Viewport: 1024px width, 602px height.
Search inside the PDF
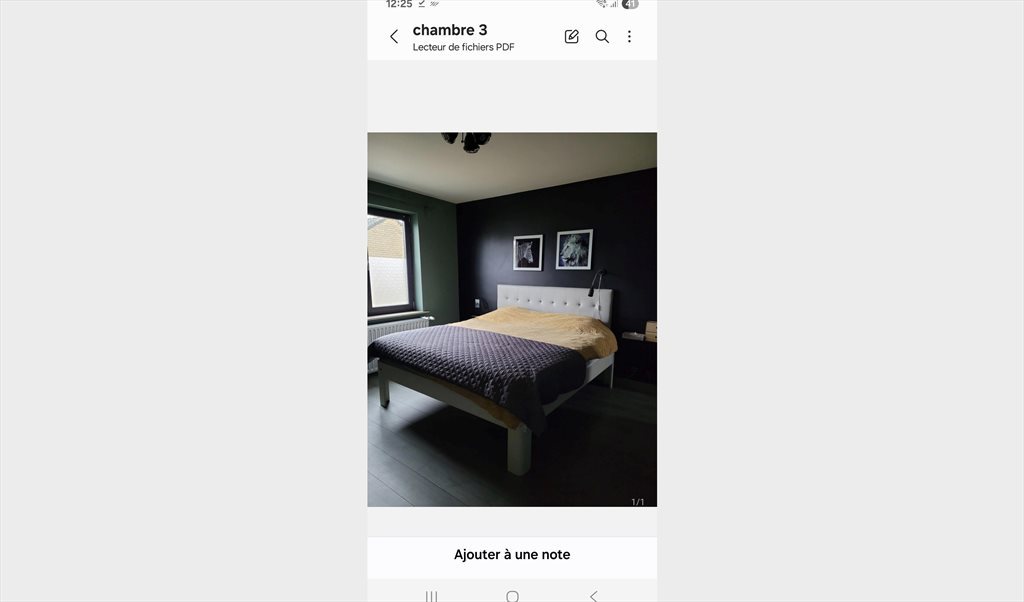point(602,37)
